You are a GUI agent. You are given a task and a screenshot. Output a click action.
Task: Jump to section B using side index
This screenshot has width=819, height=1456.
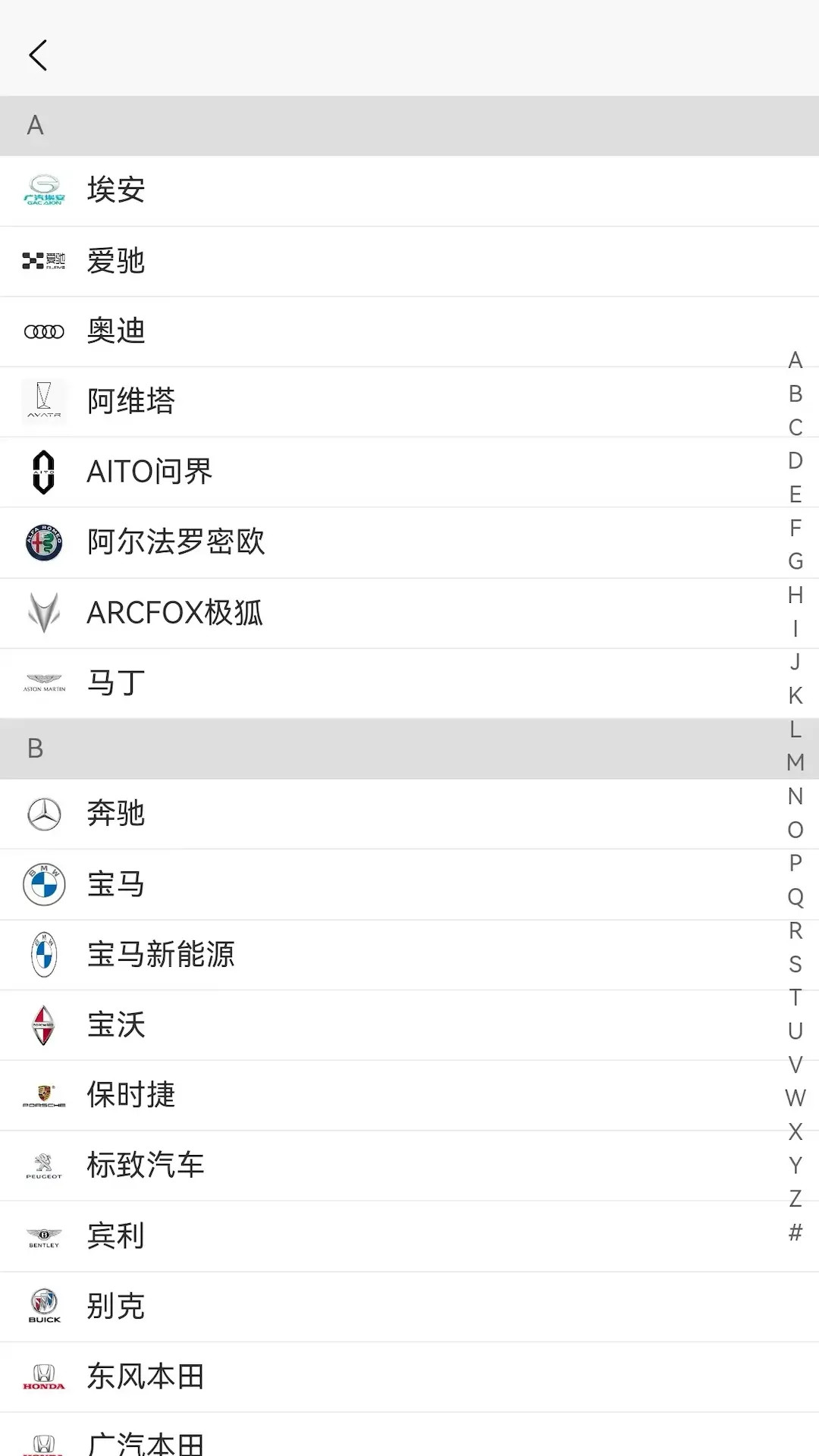click(795, 394)
